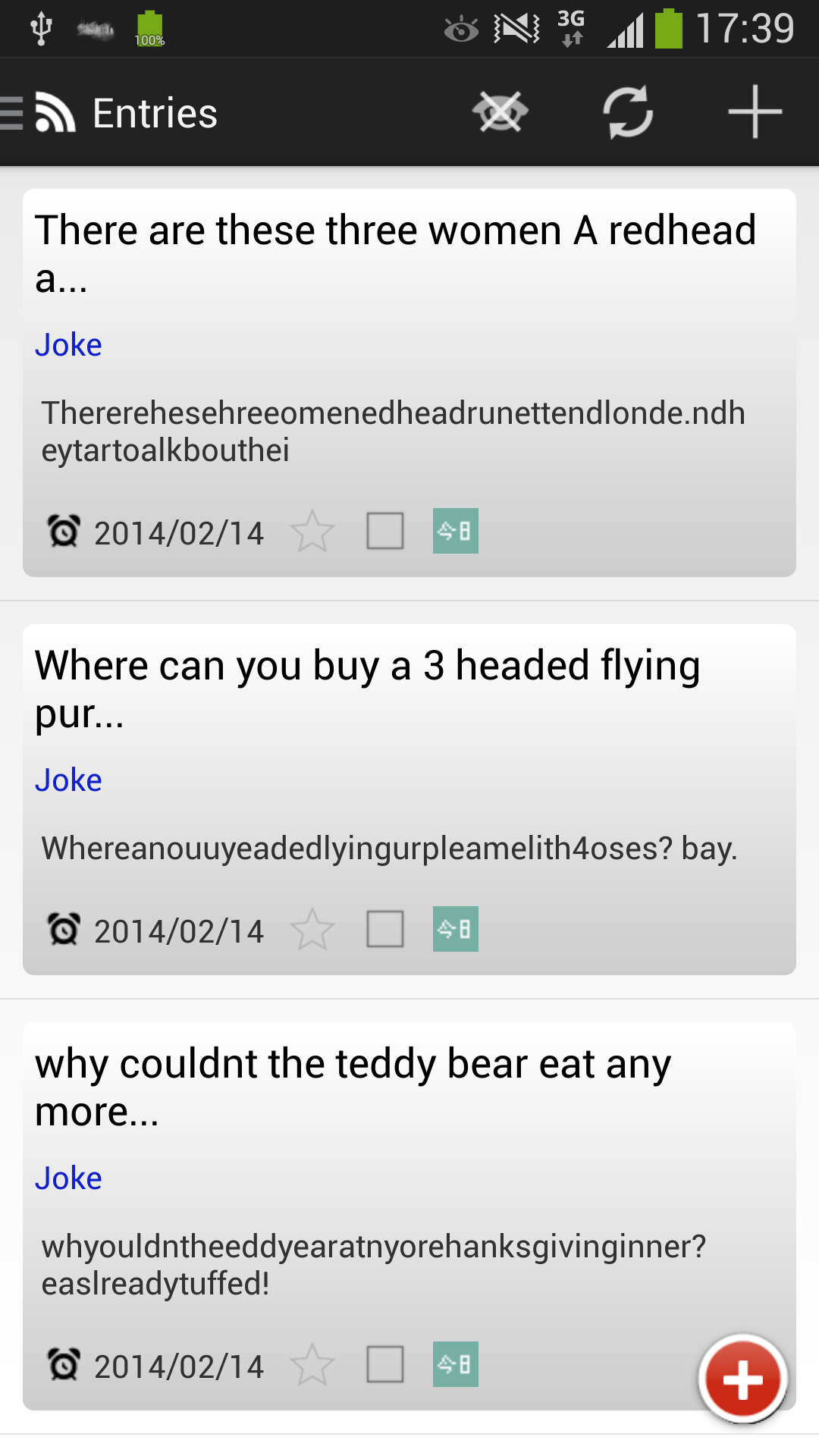Screen dimensions: 819x1456
Task: Tap the alarm clock icon on the redhead joke
Action: point(64,532)
